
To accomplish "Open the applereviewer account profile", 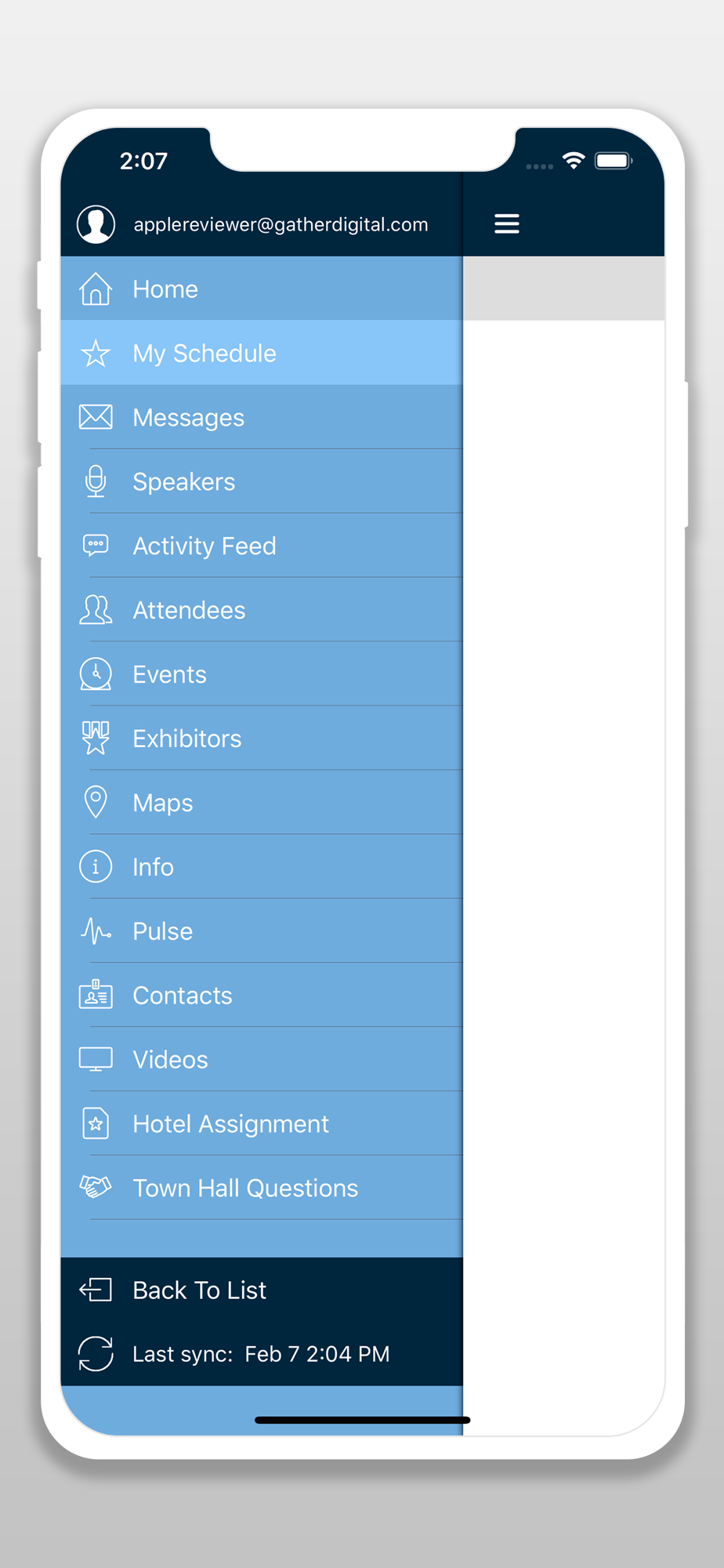I will (x=262, y=224).
